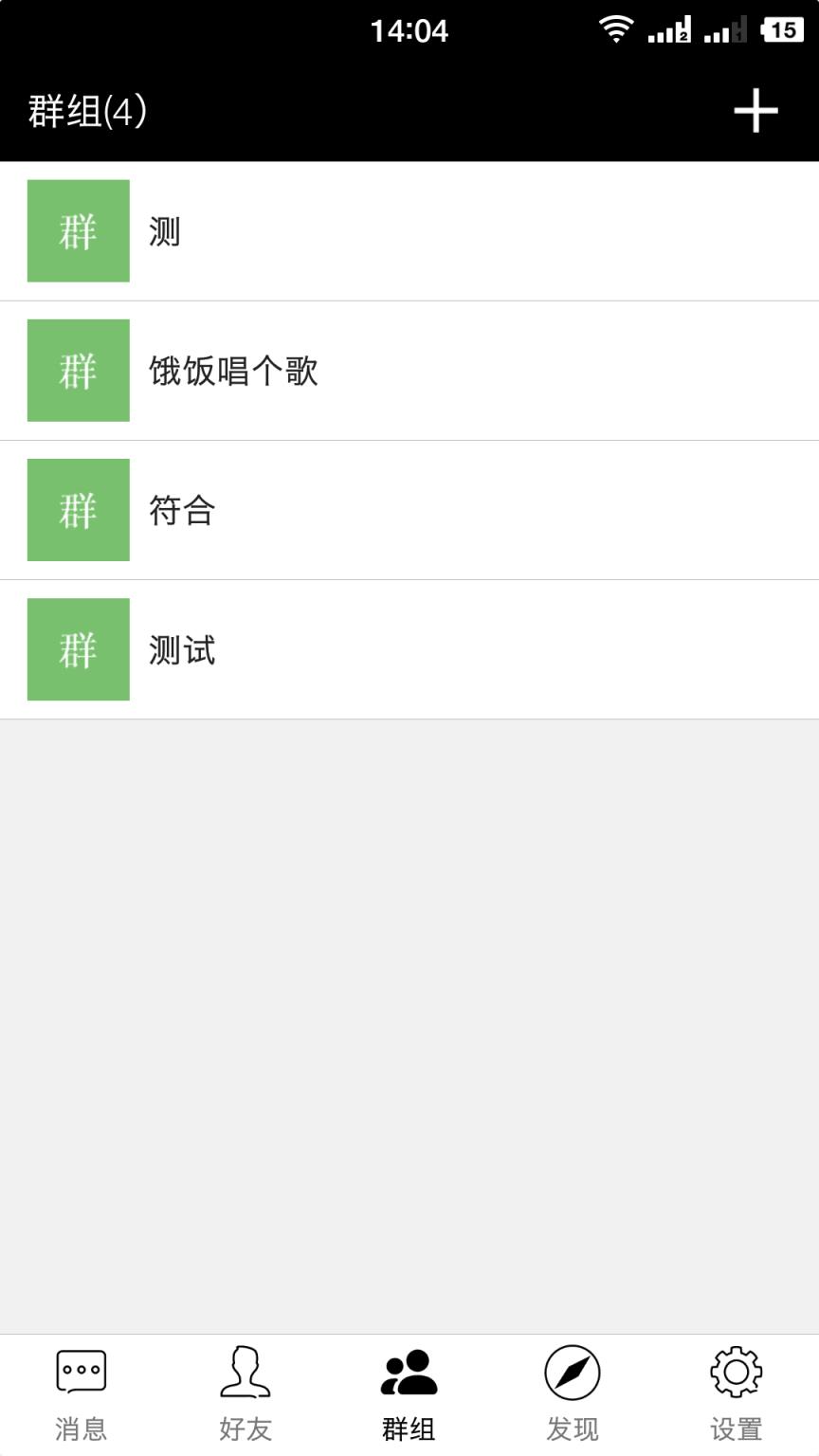The height and width of the screenshot is (1456, 819).
Task: Tap the green 群 avatar of 测
Action: click(x=79, y=232)
